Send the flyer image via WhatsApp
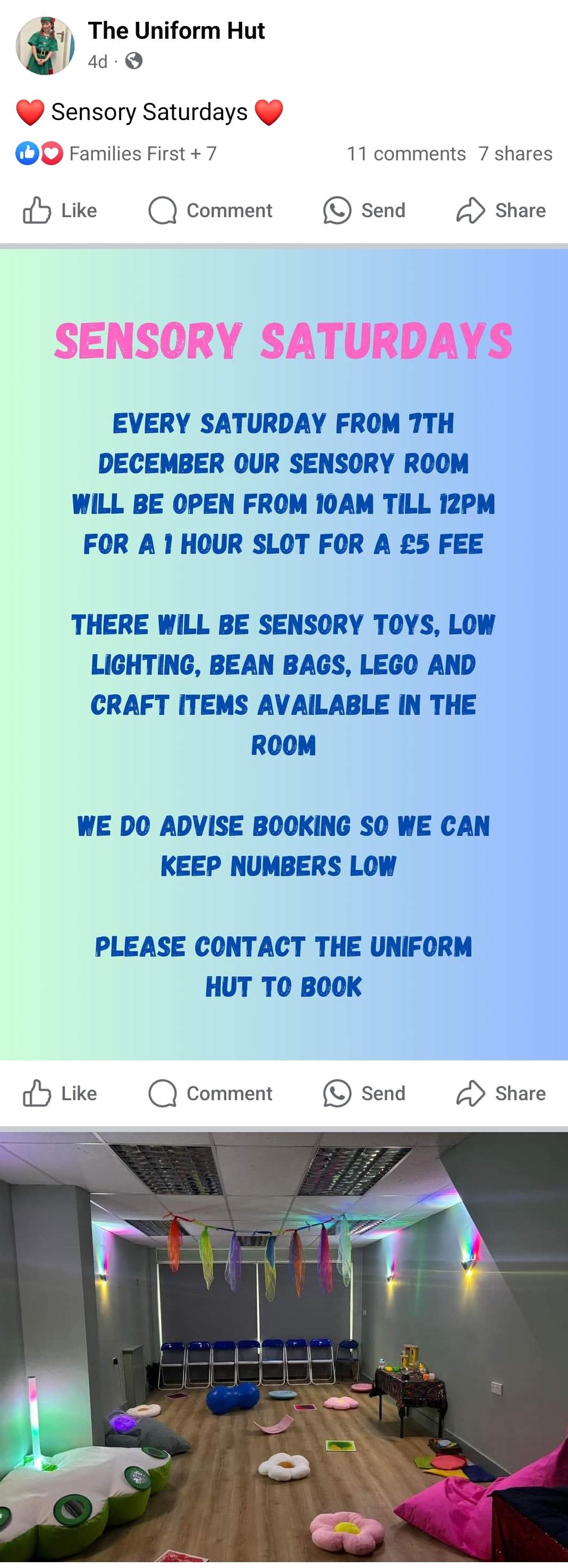The width and height of the screenshot is (568, 1568). (364, 1093)
